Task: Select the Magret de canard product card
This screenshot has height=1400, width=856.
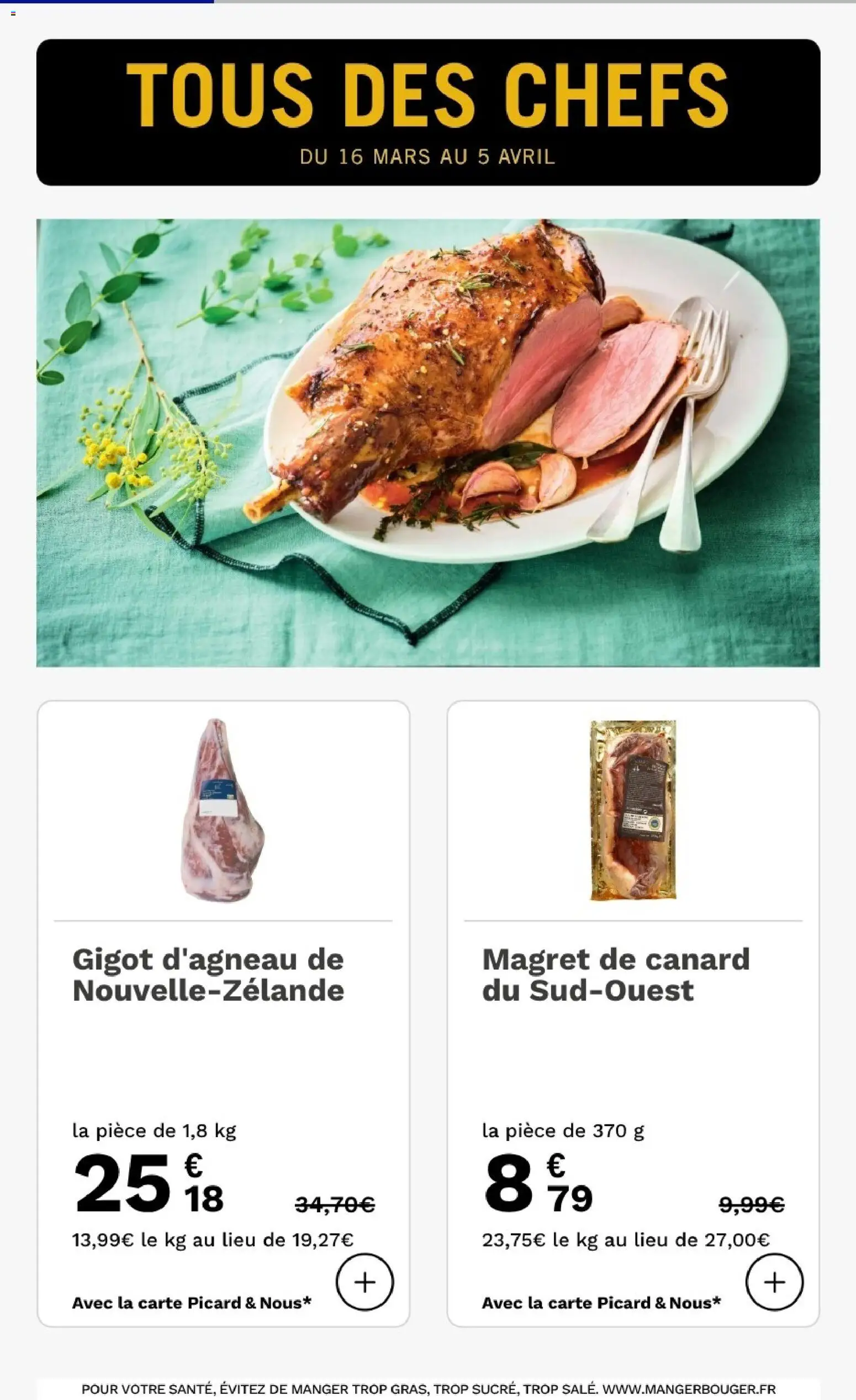Action: pos(636,1023)
